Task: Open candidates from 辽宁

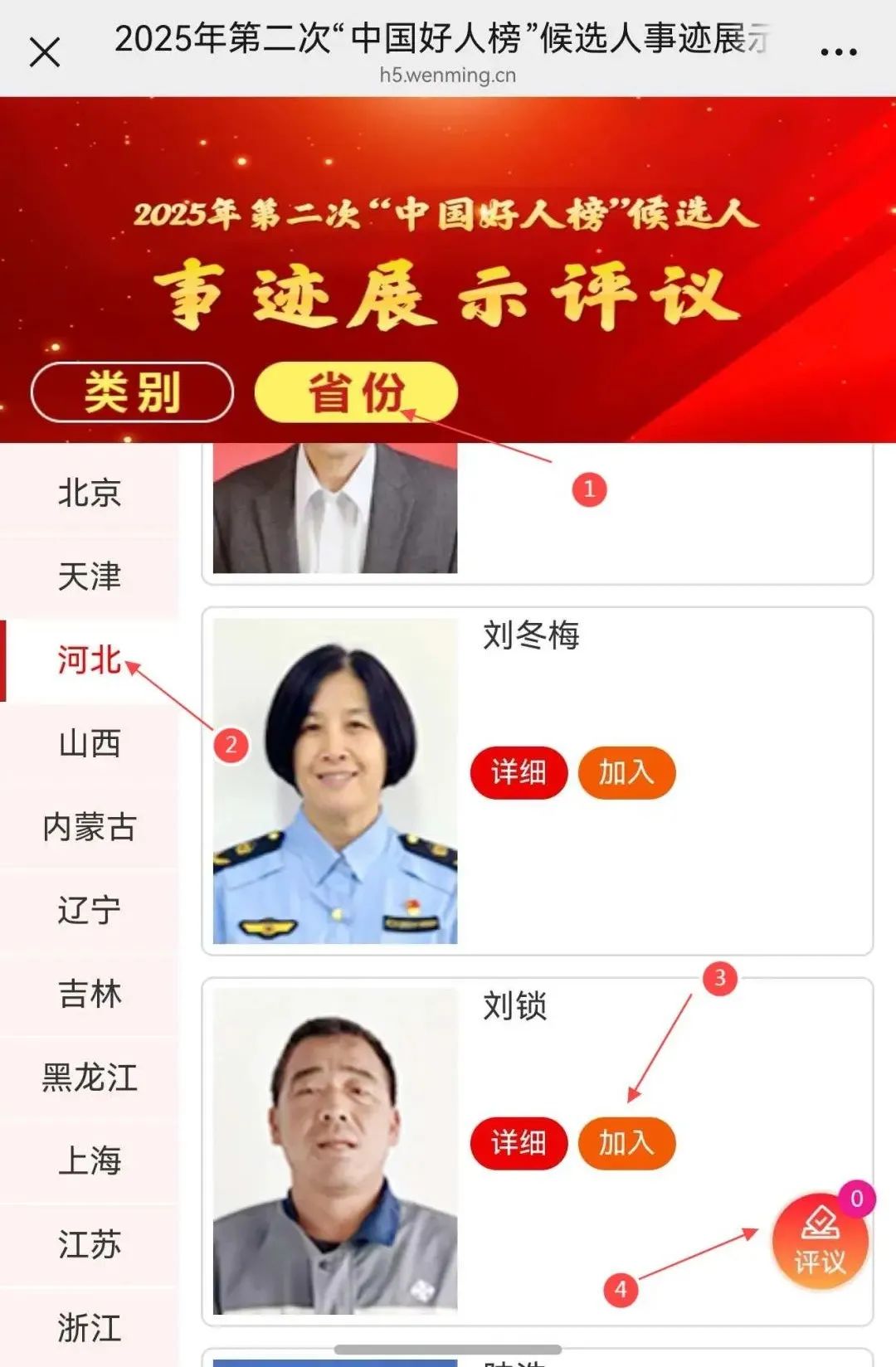Action: coord(90,911)
